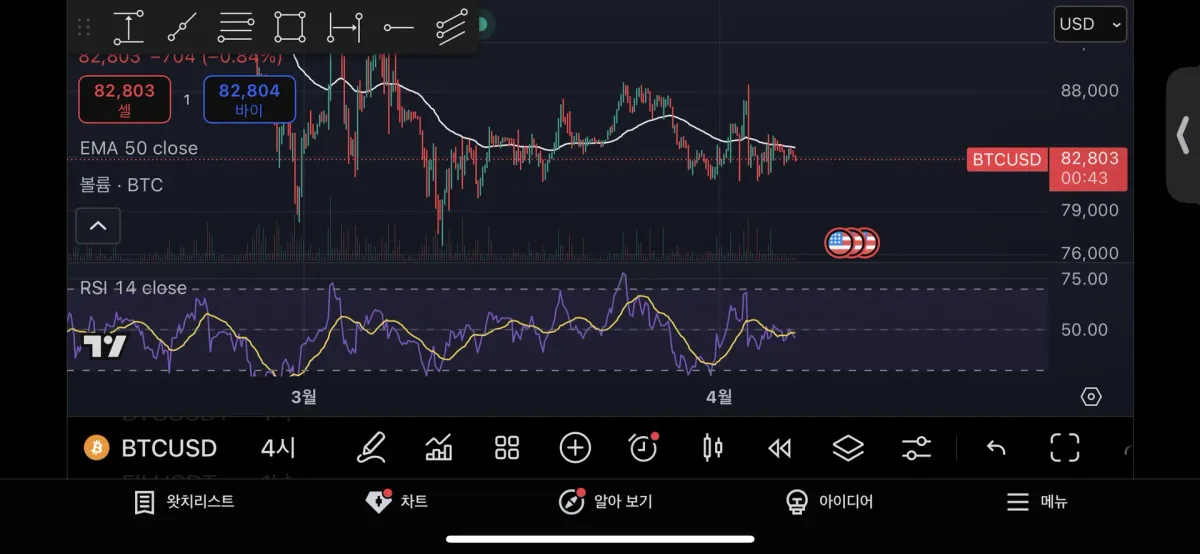This screenshot has height=554, width=1200.
Task: Choose the rectangle drawing tool
Action: 290,26
